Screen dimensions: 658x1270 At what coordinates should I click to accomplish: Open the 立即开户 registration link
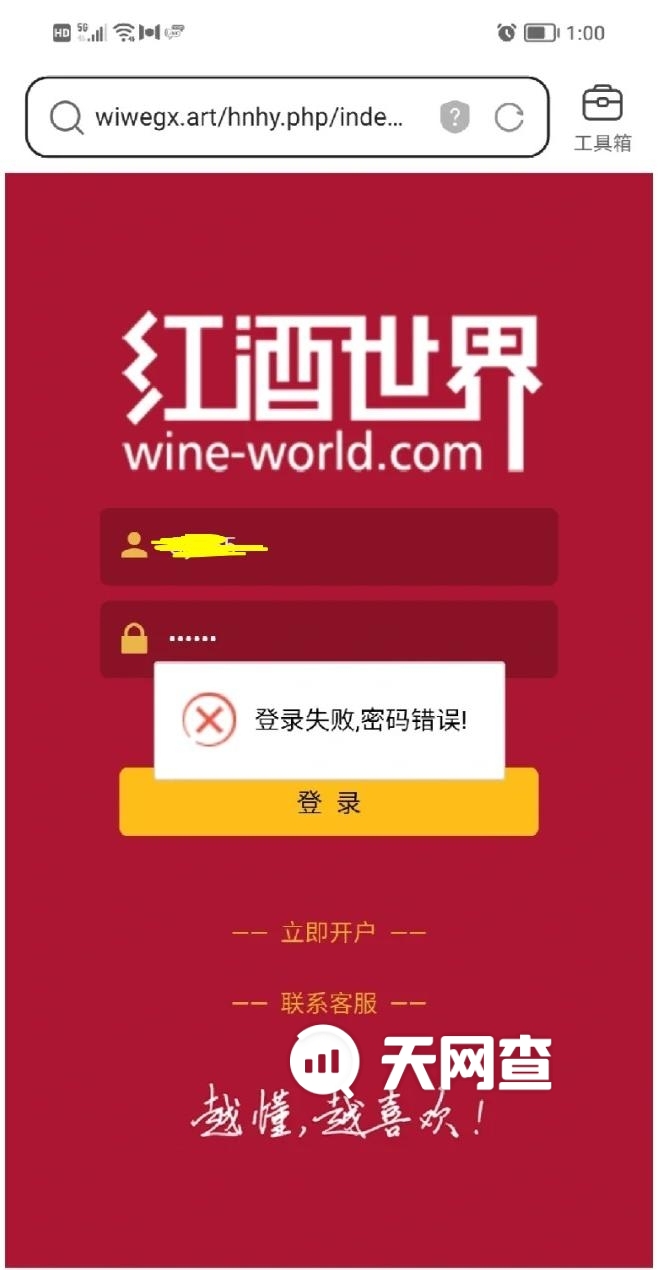(328, 932)
